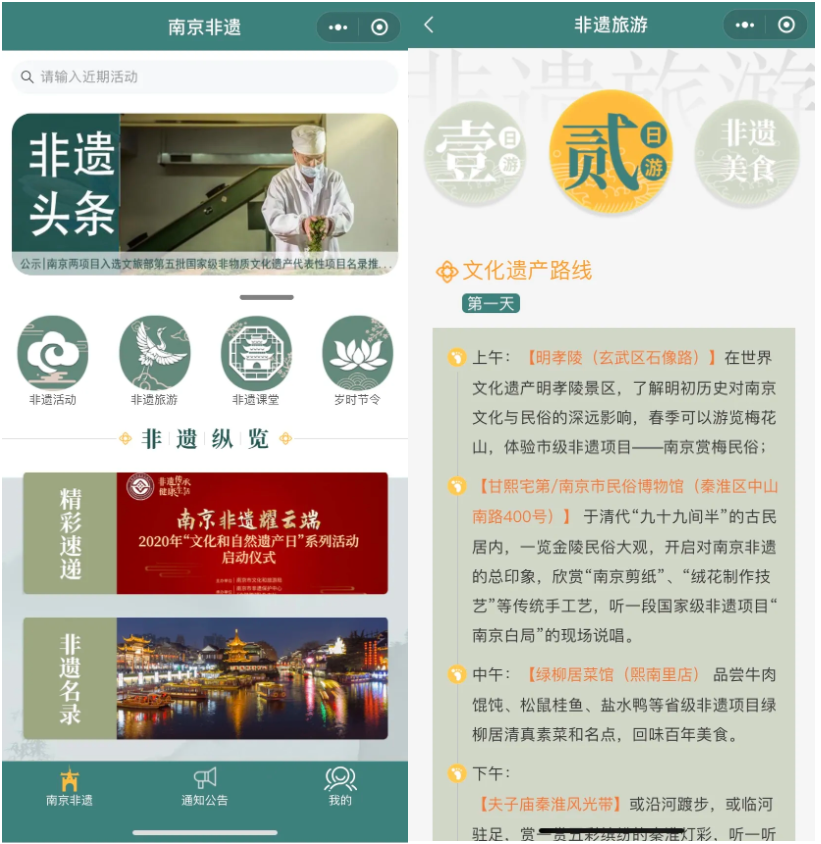Go back from the 非遗旅游 page
Viewport: 821px width, 844px height.
tap(429, 25)
